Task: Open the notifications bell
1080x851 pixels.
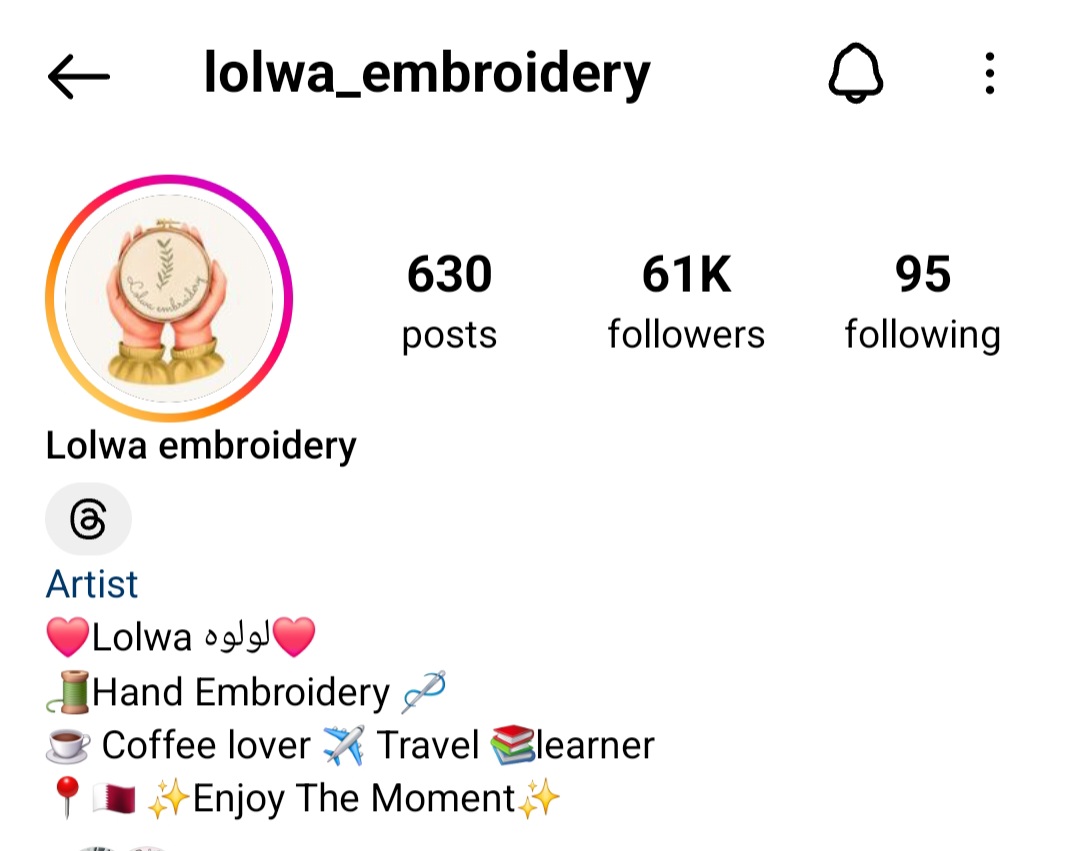Action: [856, 74]
